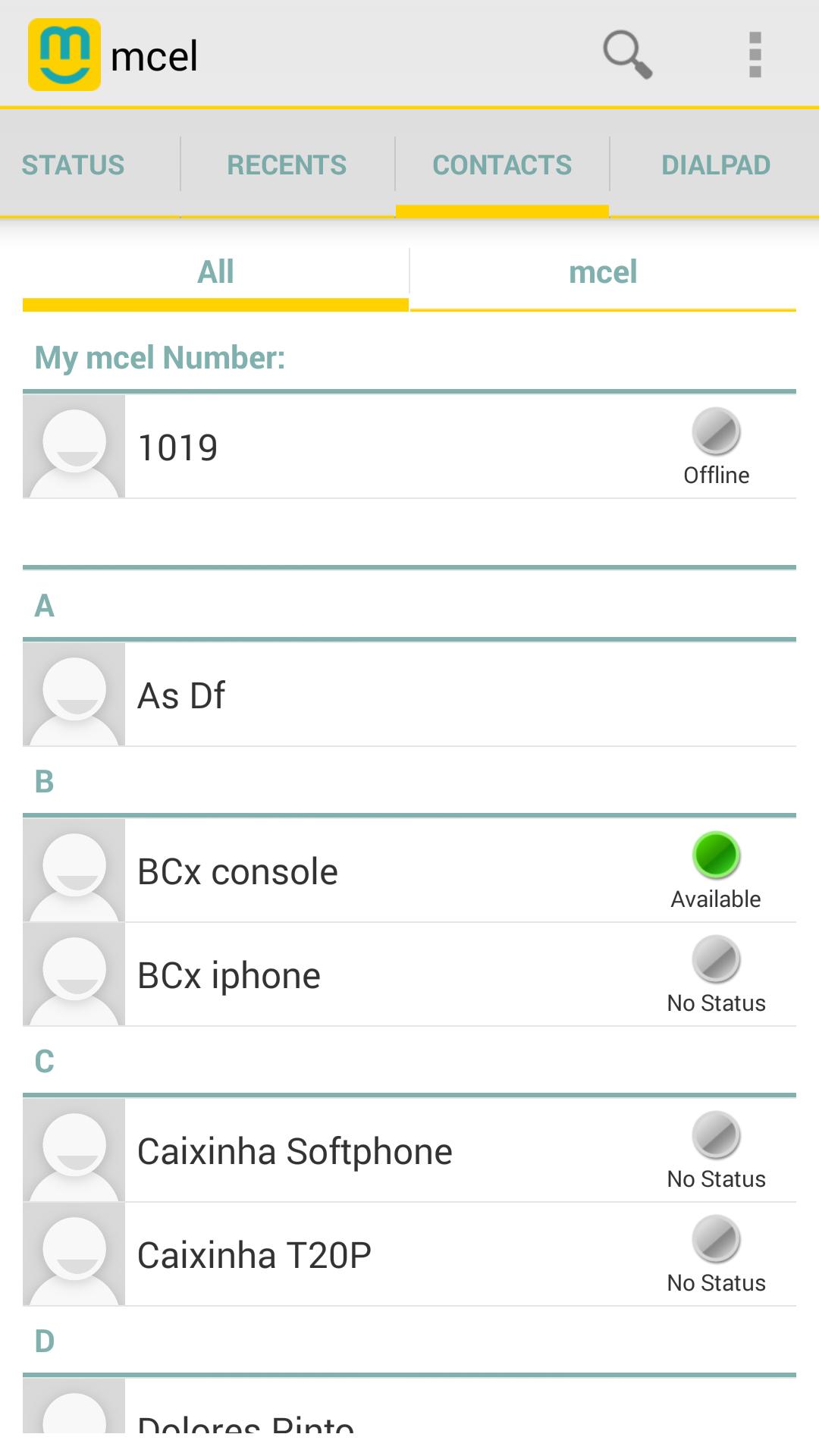Select the avatar icon for As Df
Screen dimensions: 819x1456
[74, 694]
